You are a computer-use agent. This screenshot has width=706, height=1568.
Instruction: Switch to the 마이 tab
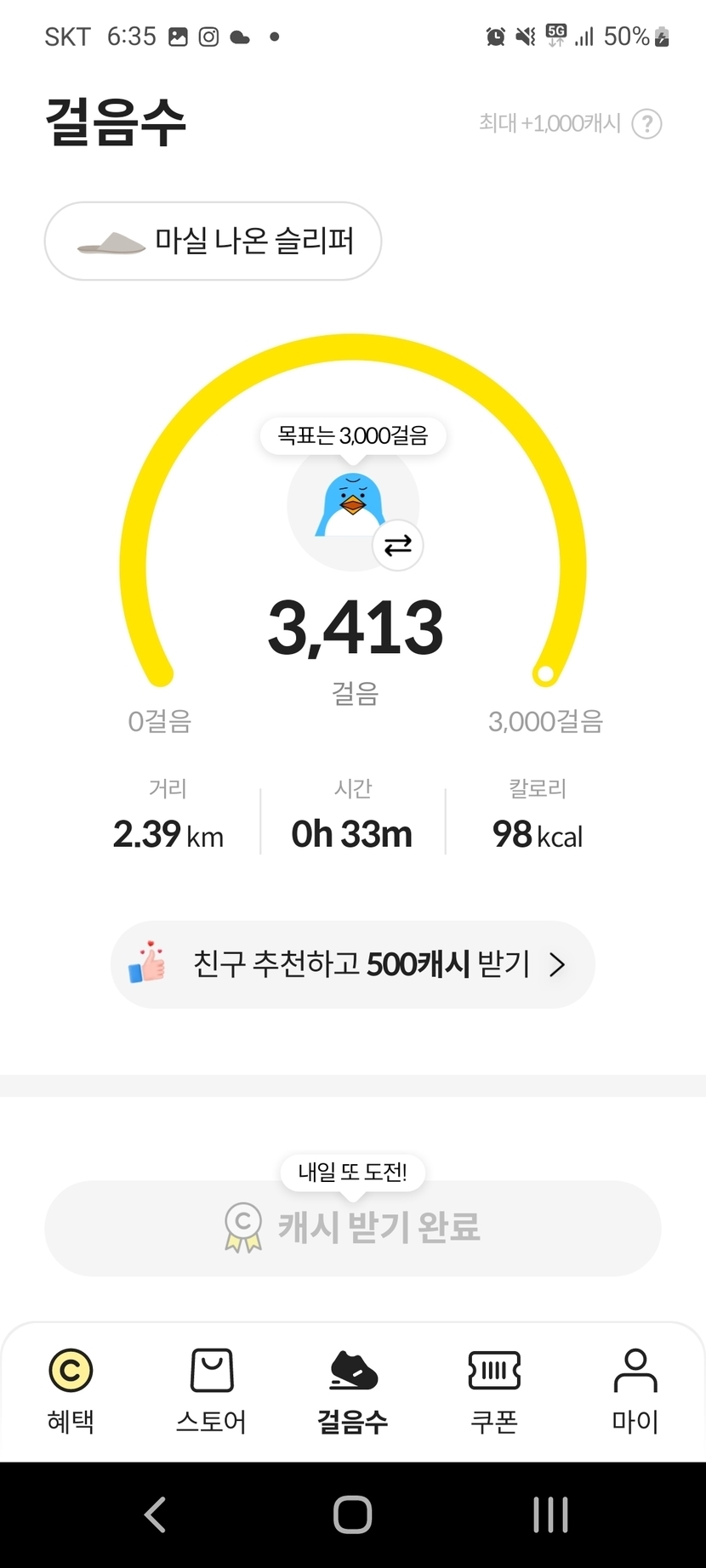point(635,1389)
